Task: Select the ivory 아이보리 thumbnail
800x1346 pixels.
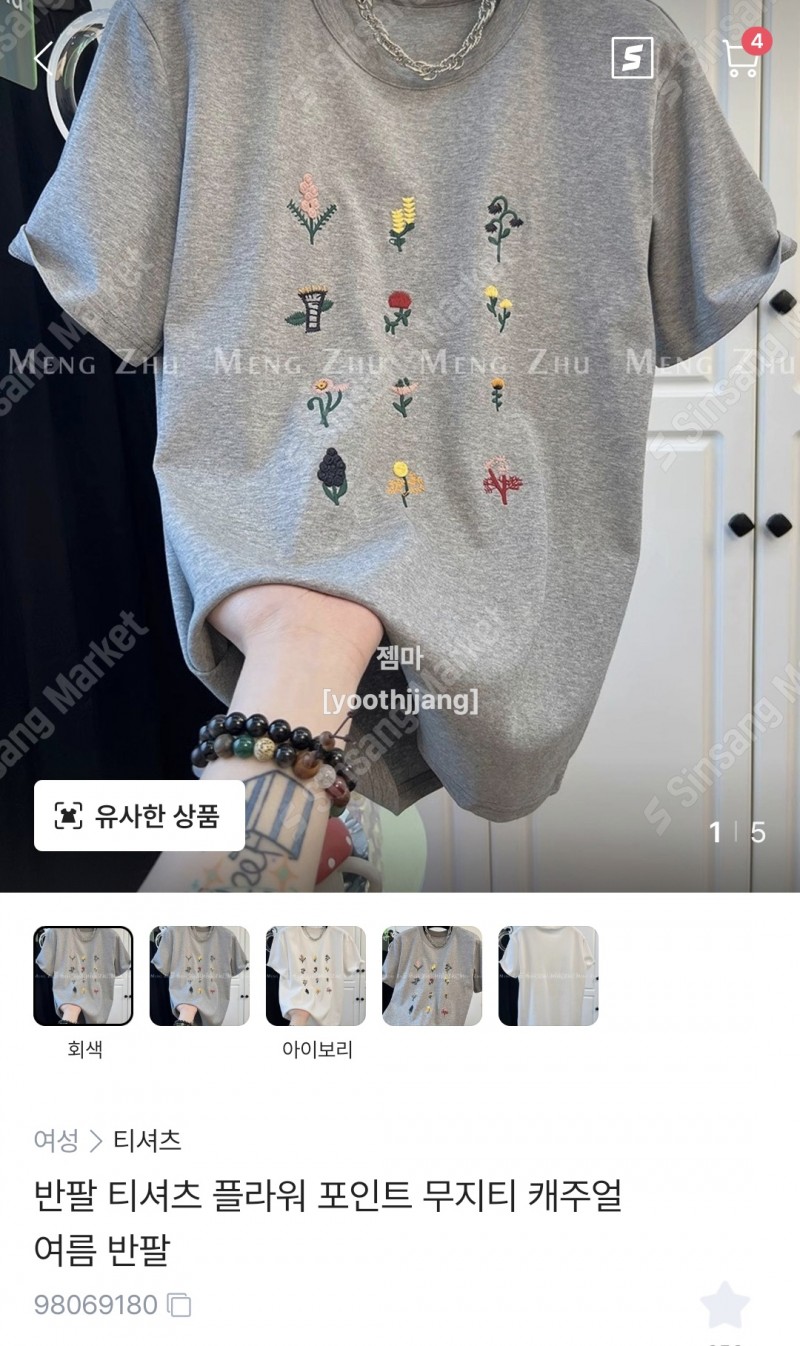Action: point(315,976)
